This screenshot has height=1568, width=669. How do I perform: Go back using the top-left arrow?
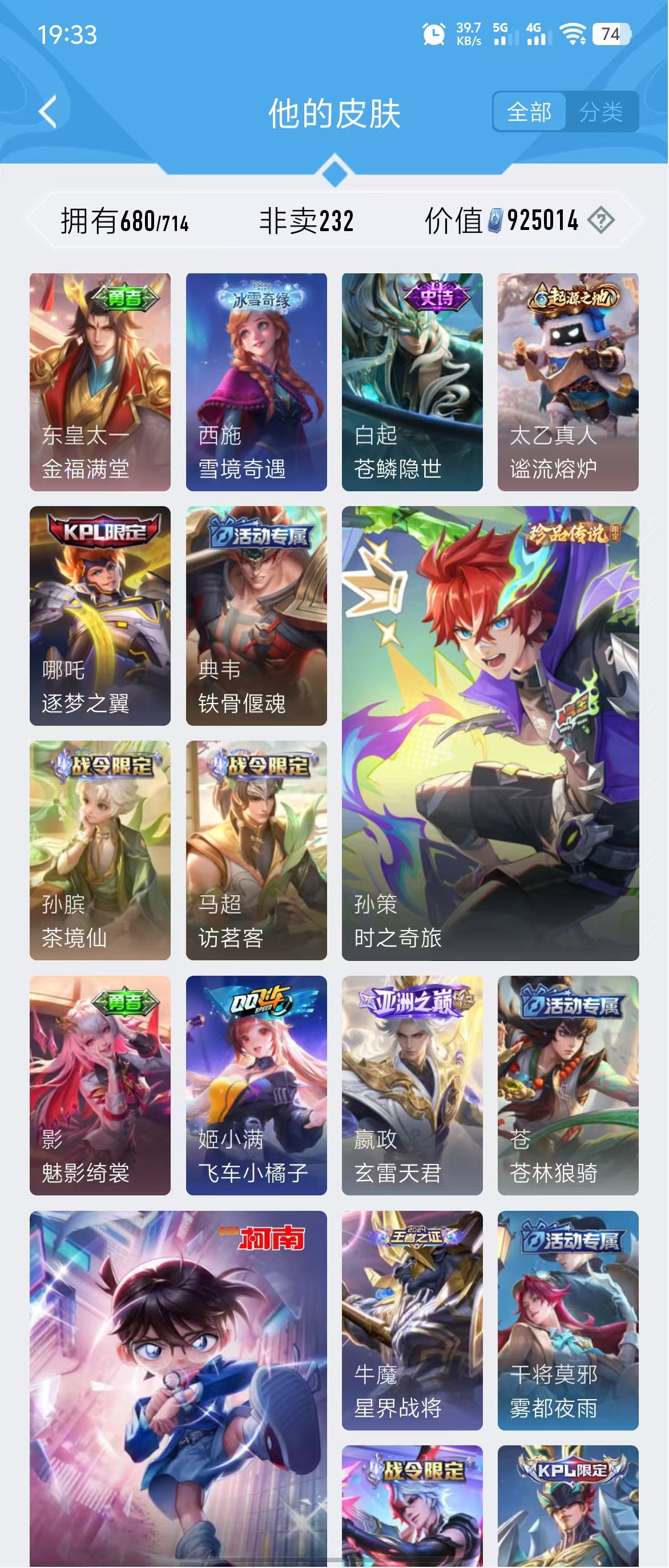click(x=47, y=111)
